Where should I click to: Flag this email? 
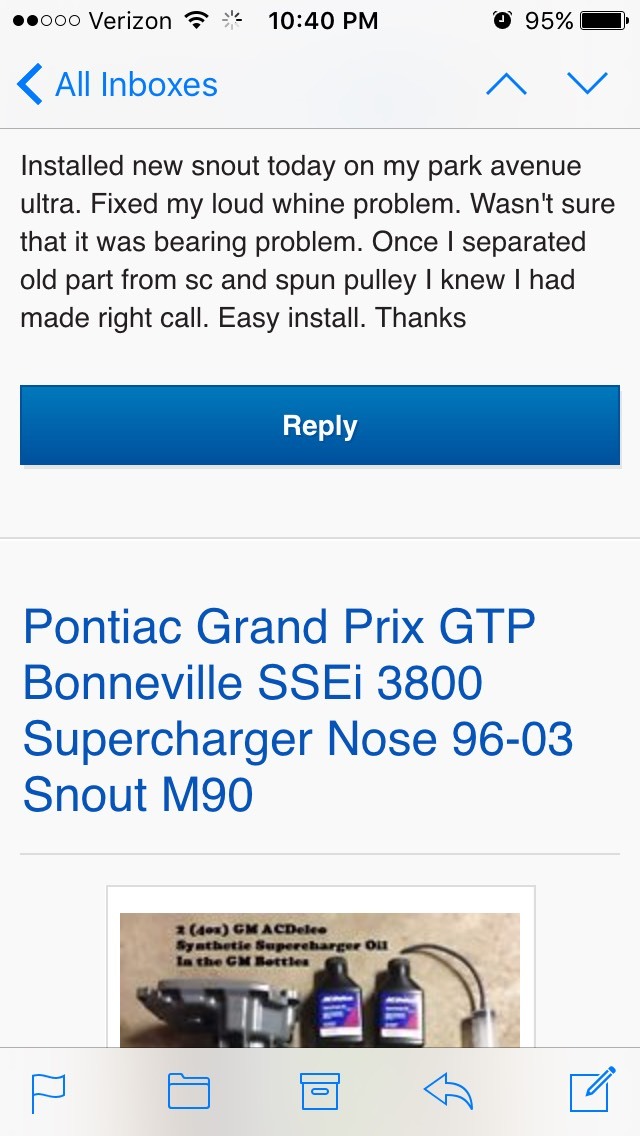pyautogui.click(x=48, y=1091)
